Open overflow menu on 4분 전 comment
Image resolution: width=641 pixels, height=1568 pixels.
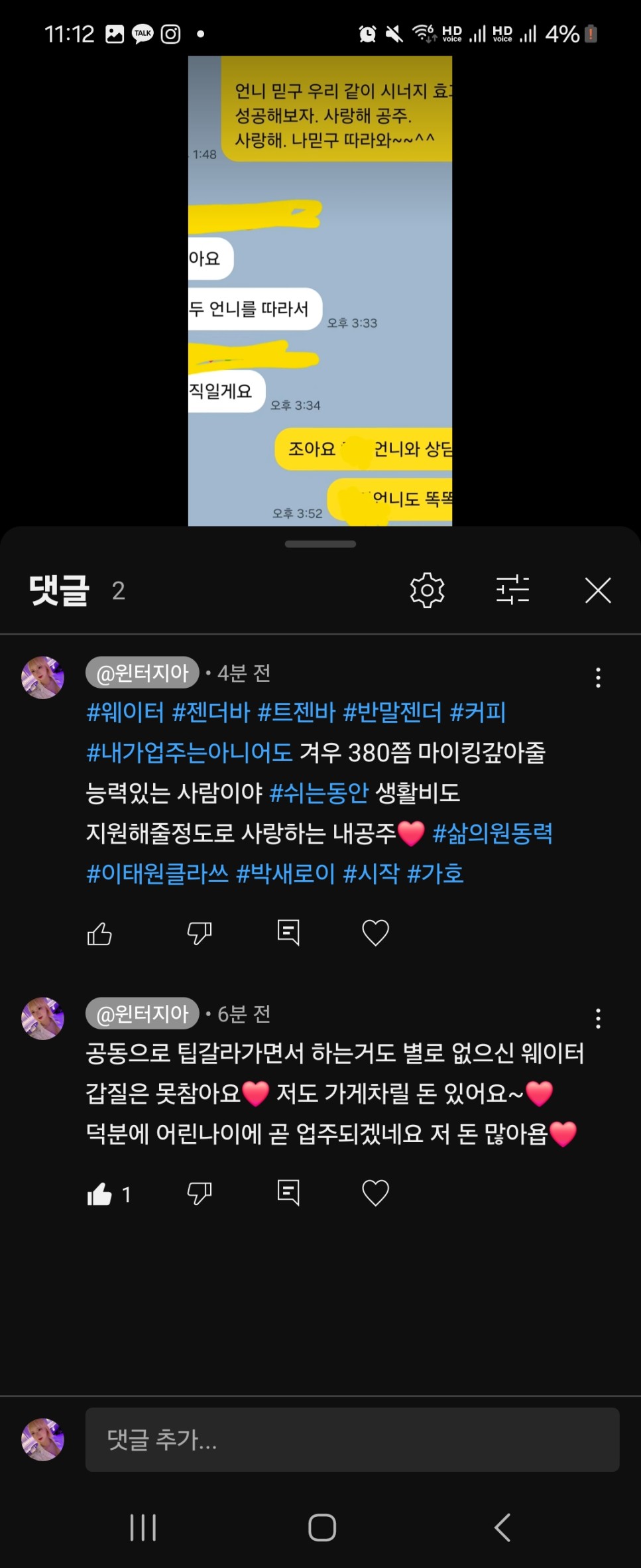click(x=598, y=677)
